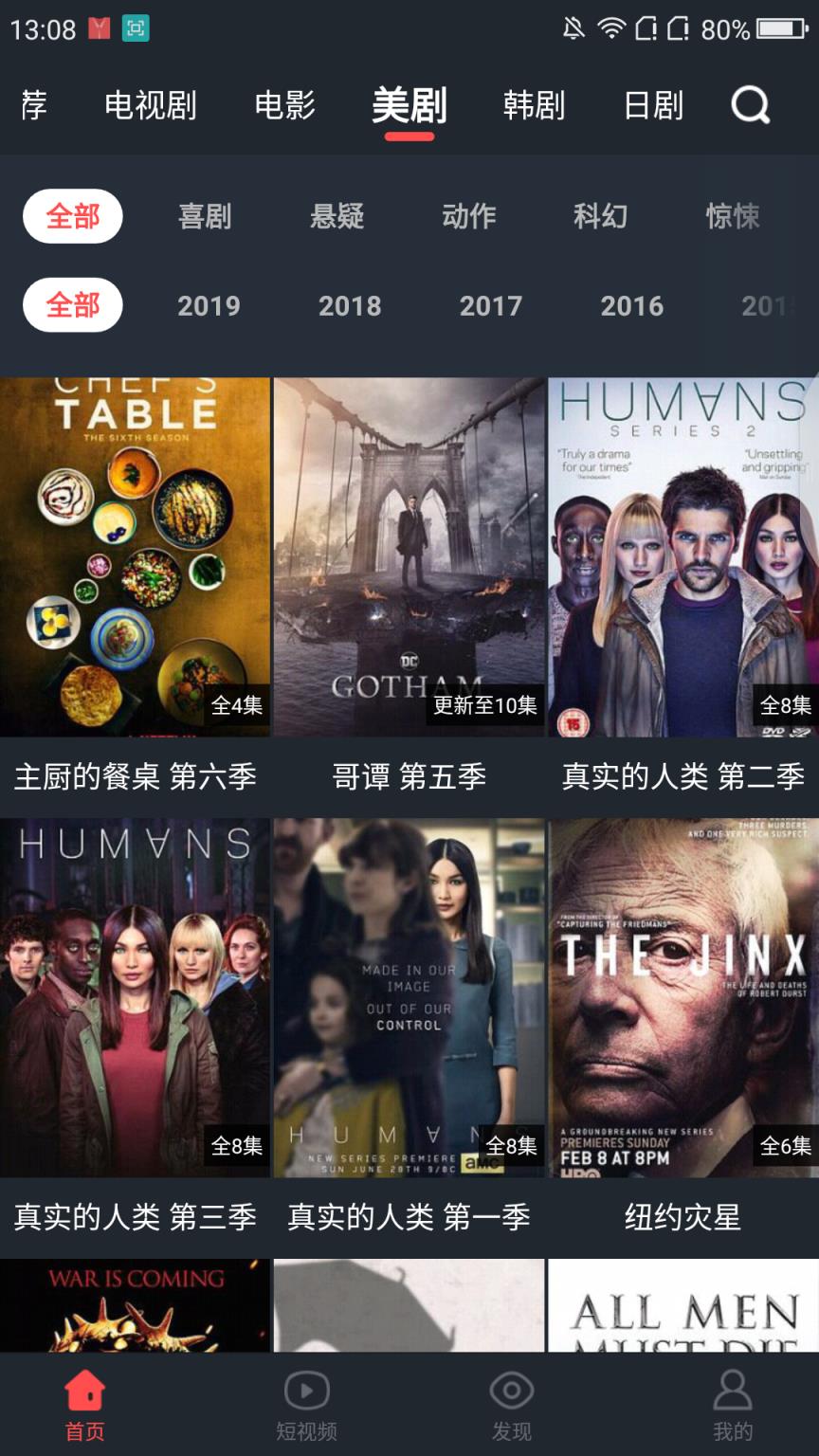This screenshot has width=819, height=1456.
Task: Filter by 喜剧 genre
Action: click(205, 216)
